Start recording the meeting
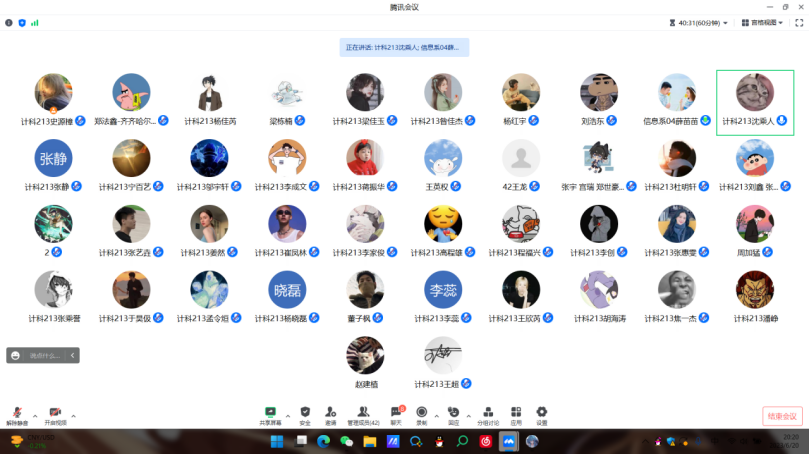809x454 pixels. pyautogui.click(x=422, y=414)
